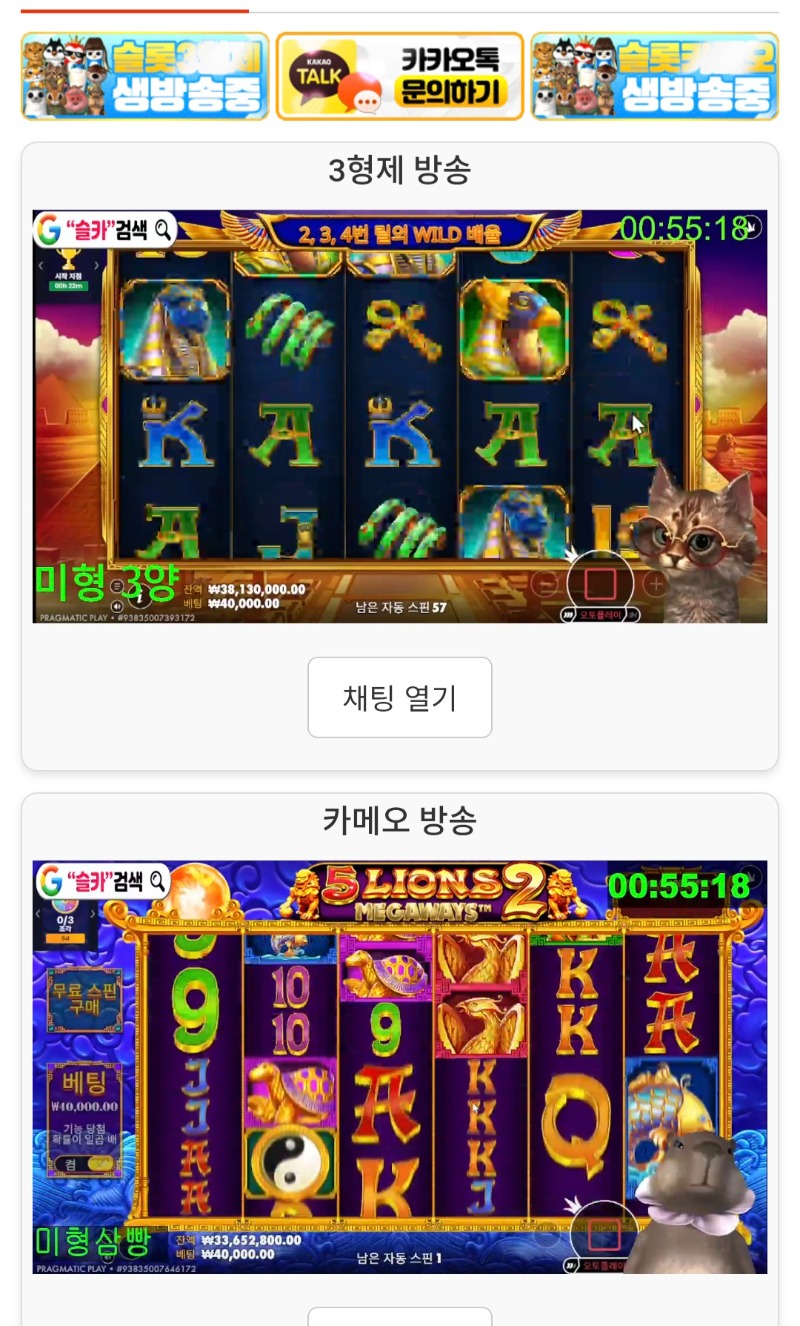Play the 3형제 방송 live stream video
The image size is (800, 1326).
[x=400, y=416]
